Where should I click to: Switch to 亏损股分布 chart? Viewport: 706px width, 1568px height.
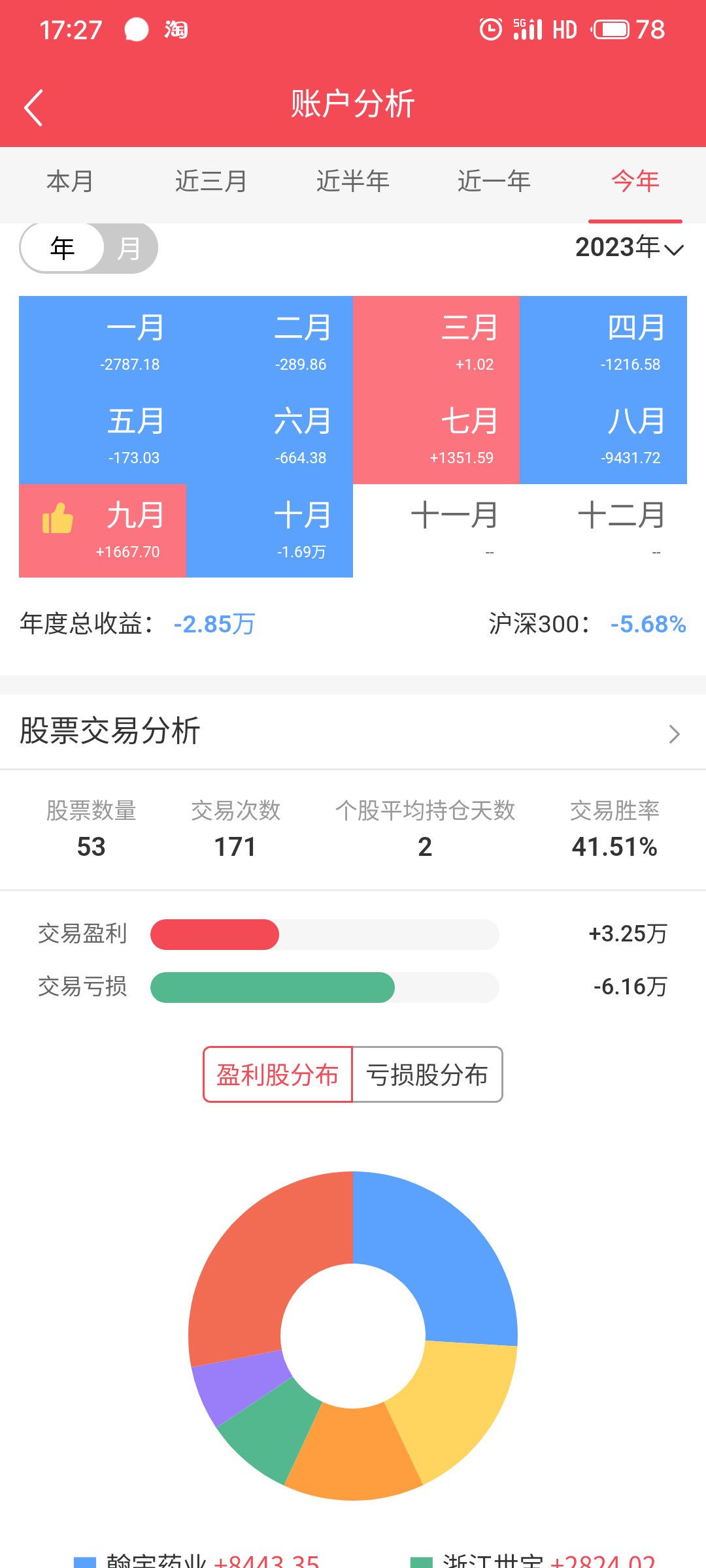pos(428,1075)
